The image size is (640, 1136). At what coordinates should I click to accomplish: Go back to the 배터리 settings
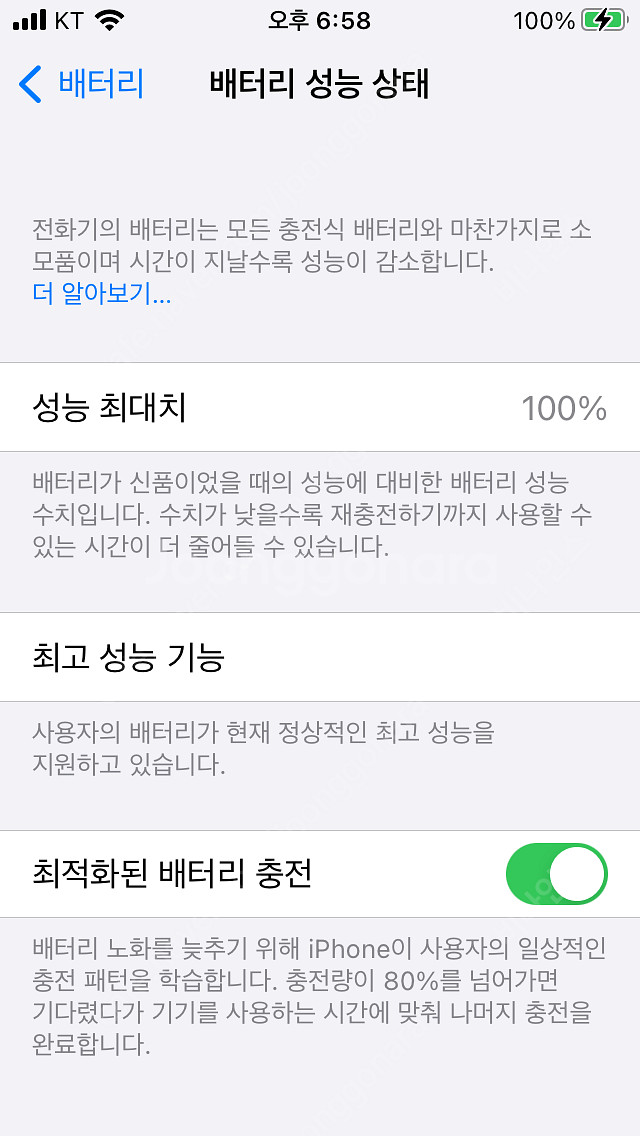click(x=82, y=84)
